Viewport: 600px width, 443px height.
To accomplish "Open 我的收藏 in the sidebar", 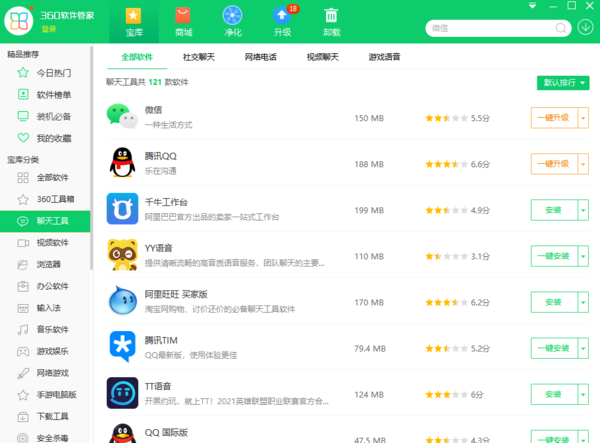I will 54,138.
